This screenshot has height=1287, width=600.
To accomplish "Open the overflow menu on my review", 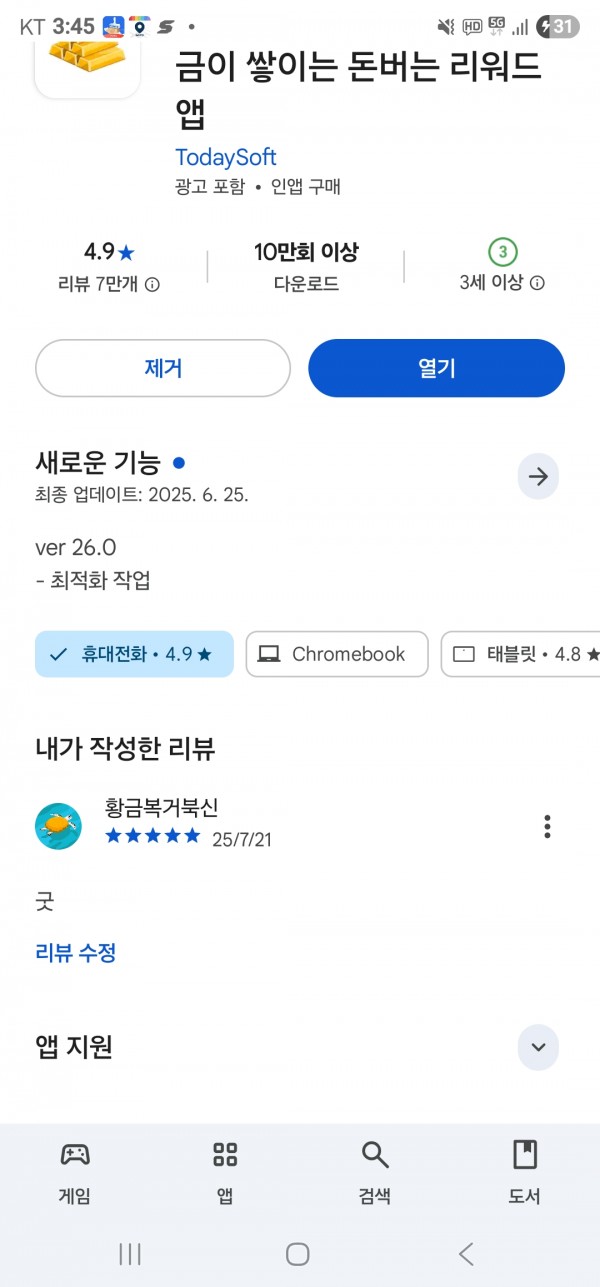I will pos(547,826).
